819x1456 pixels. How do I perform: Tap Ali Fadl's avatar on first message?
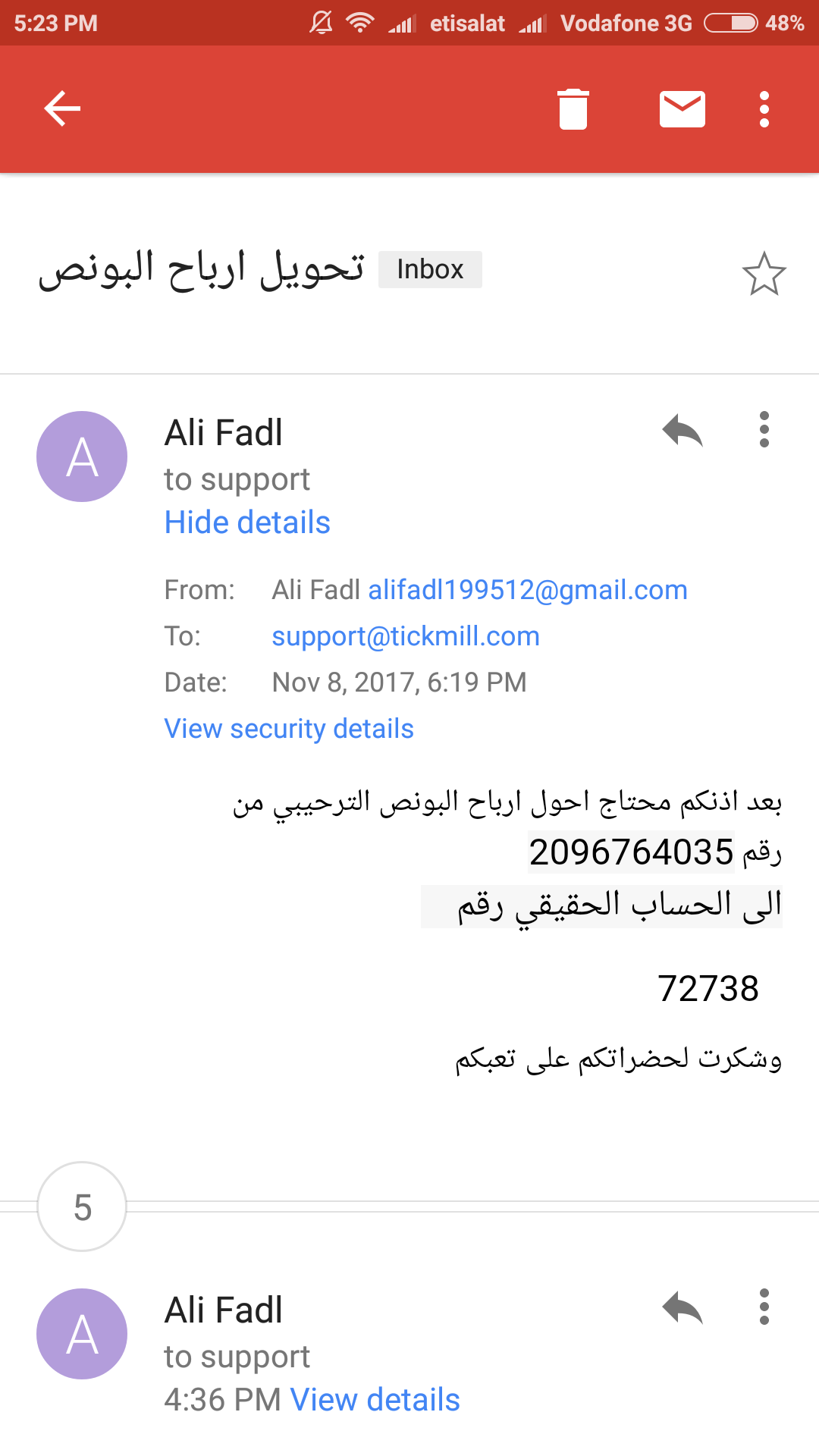tap(82, 457)
